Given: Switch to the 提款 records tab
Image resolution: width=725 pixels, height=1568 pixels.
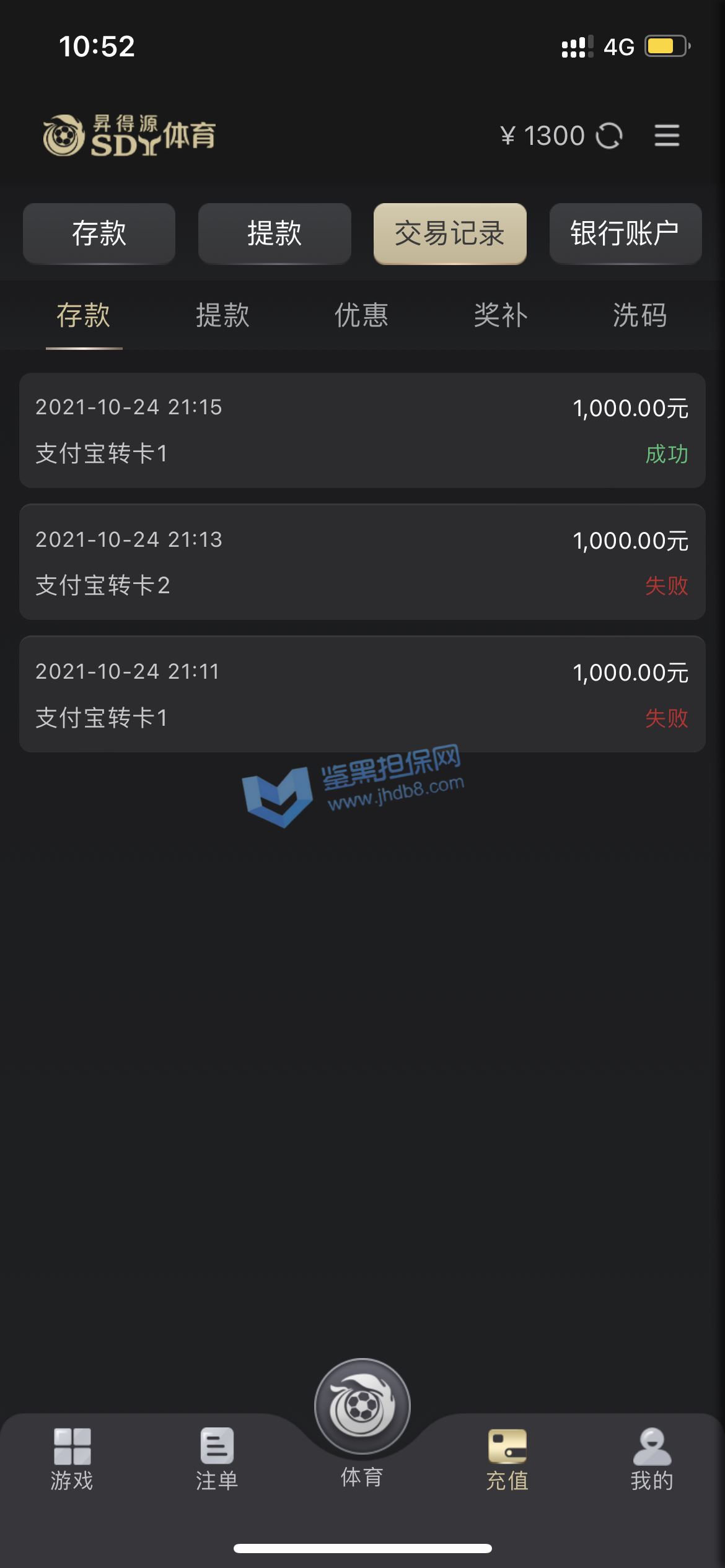Looking at the screenshot, I should coord(222,315).
